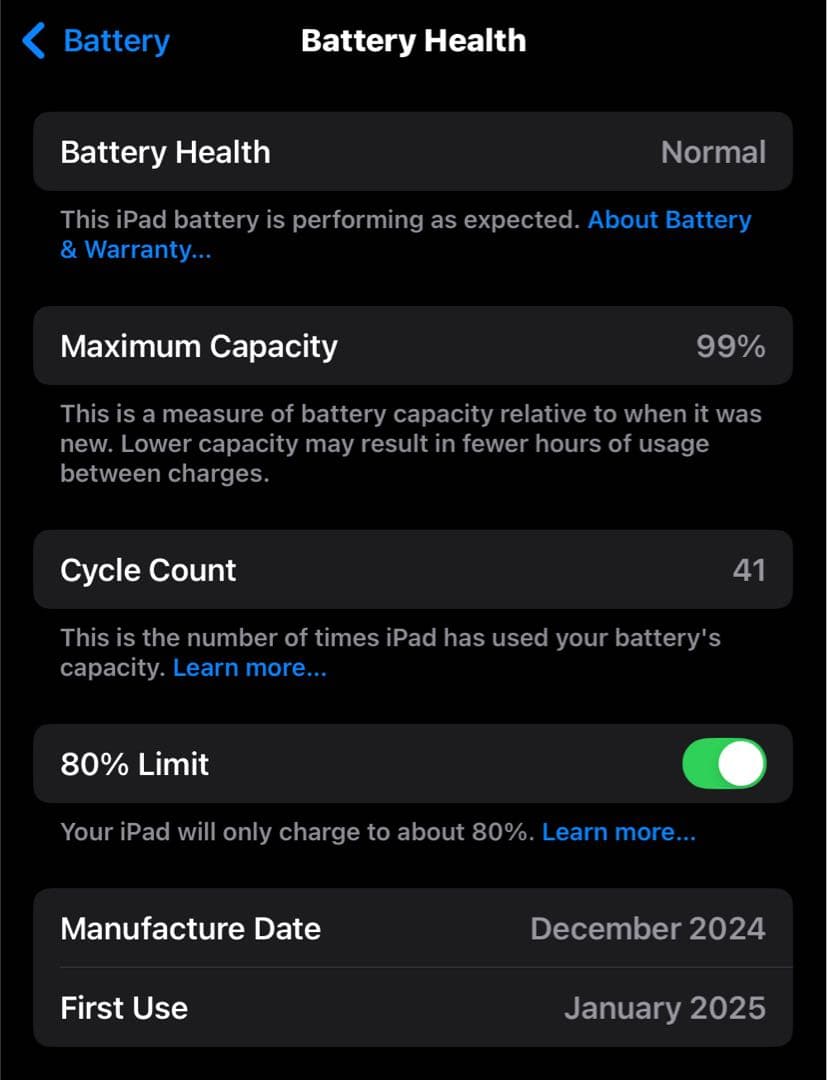This screenshot has width=827, height=1080.
Task: Tap the December 2024 manufacture date value
Action: click(648, 928)
